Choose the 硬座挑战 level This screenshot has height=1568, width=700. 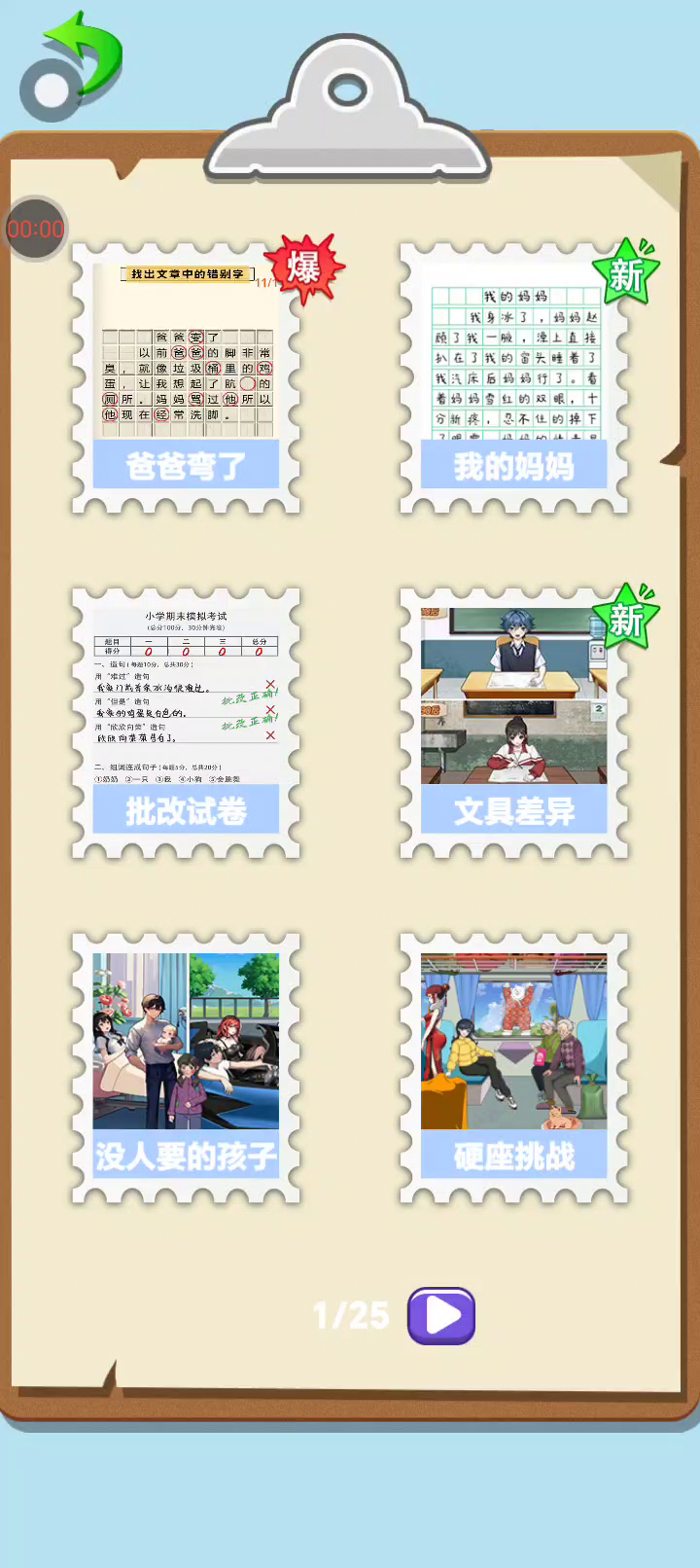pos(513,1067)
